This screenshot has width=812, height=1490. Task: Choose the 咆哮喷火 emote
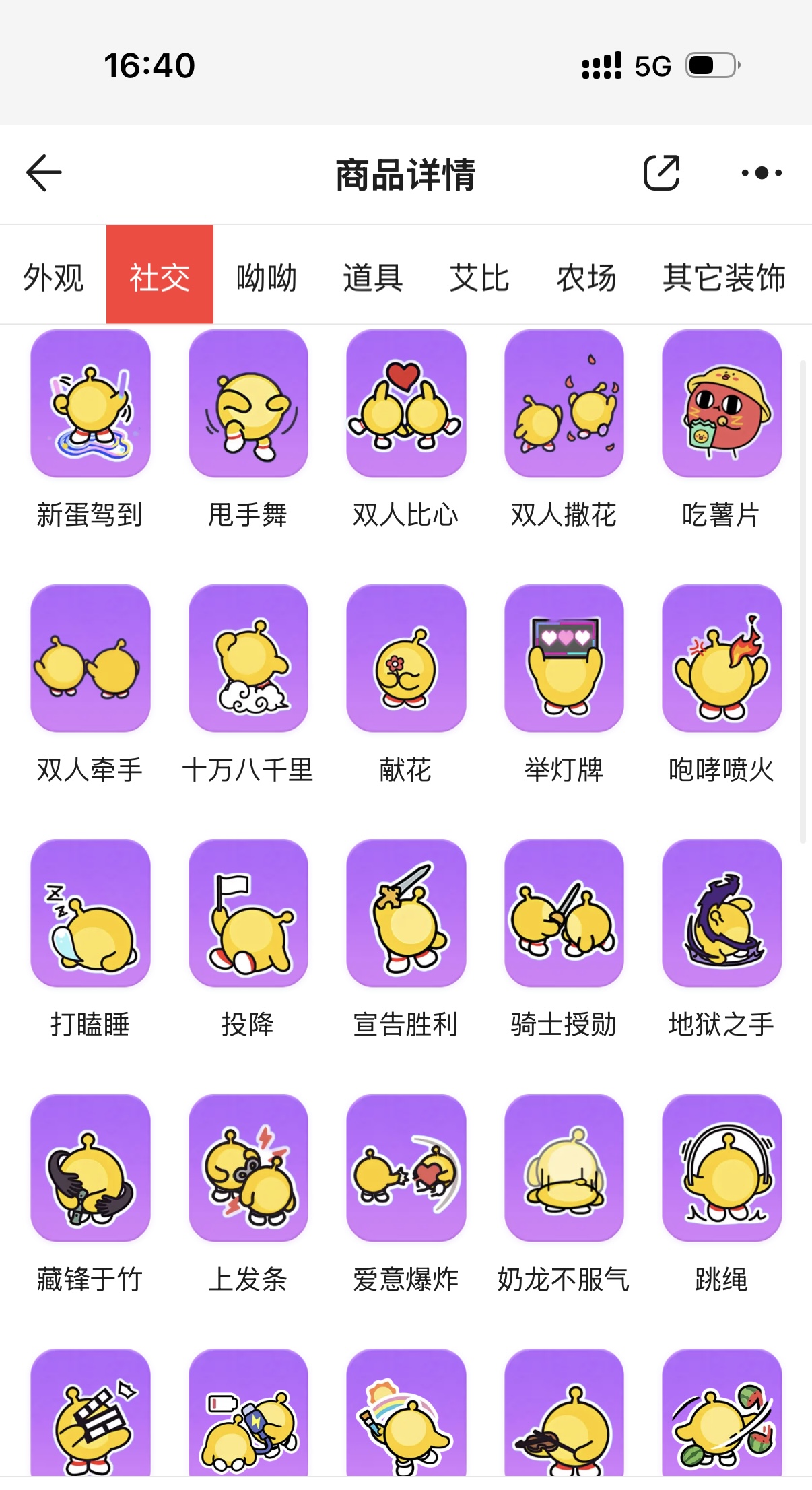[x=722, y=658]
